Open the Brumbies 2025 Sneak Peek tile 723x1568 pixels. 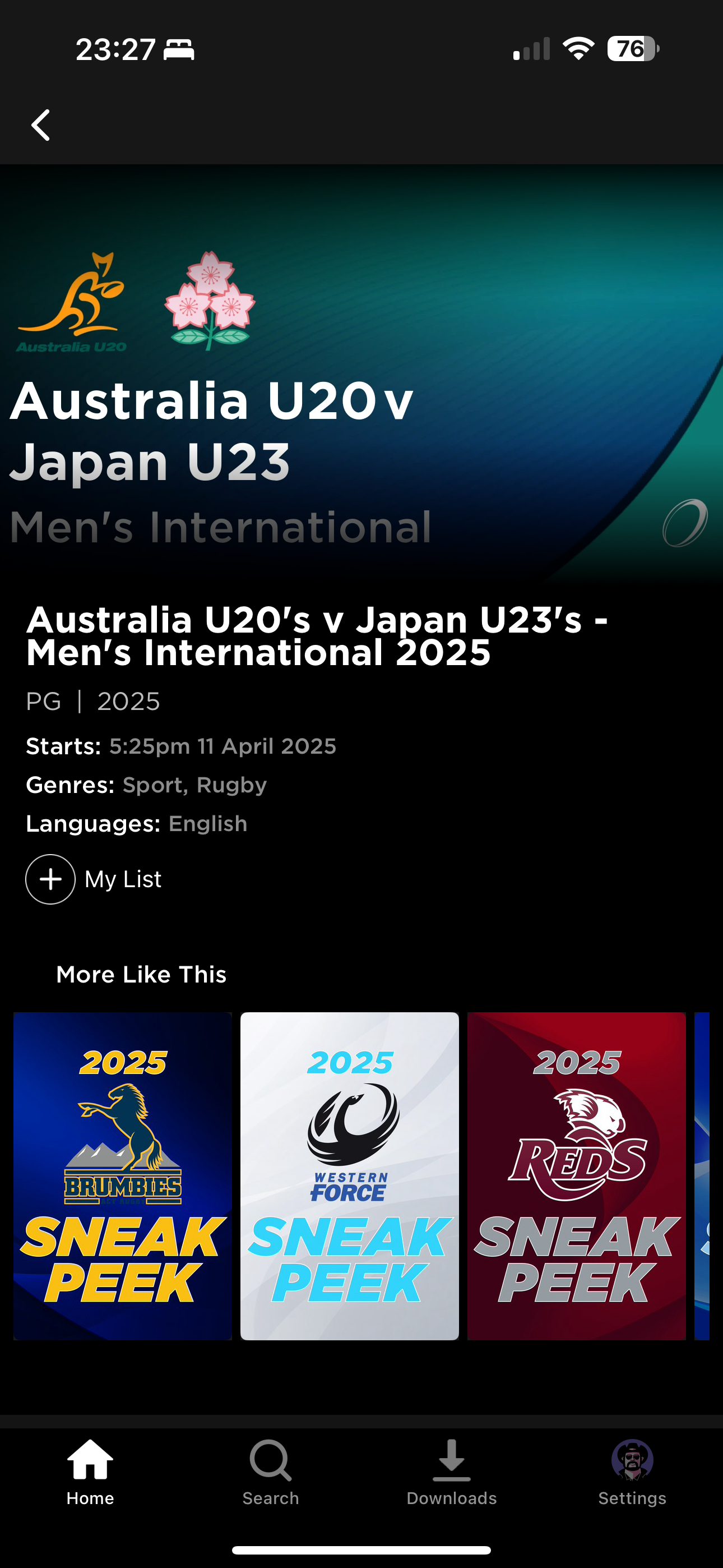coord(122,1175)
